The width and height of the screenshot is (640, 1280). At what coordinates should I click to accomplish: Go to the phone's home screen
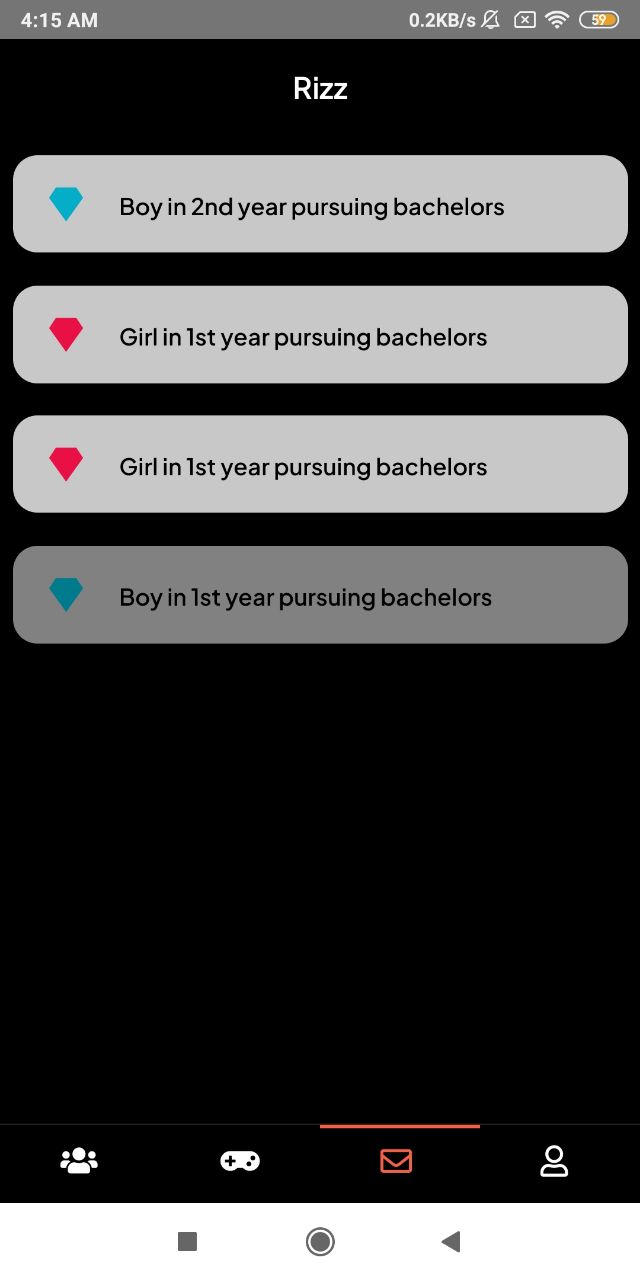point(320,1242)
